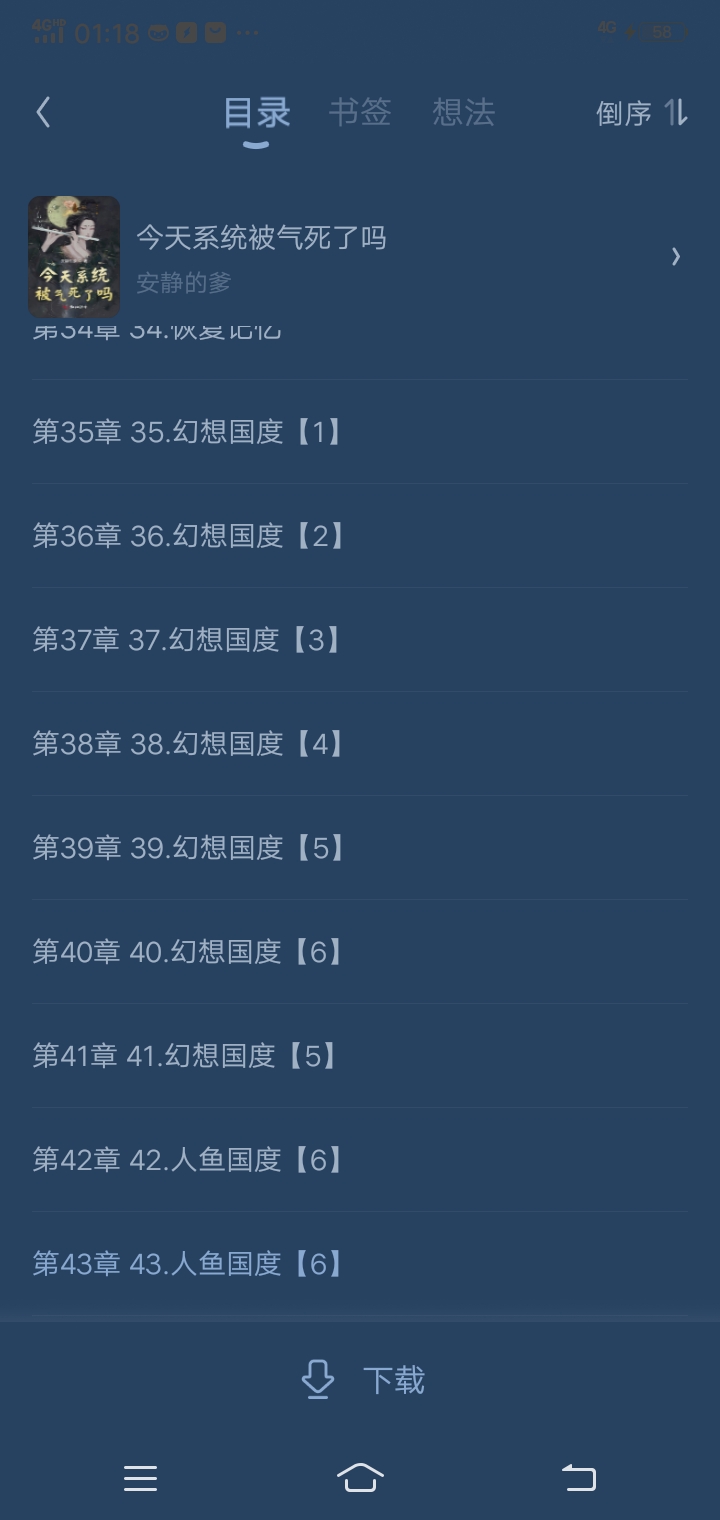Screen dimensions: 720x1520
Task: Open book details for 今天系统被气死了吗
Action: click(360, 257)
